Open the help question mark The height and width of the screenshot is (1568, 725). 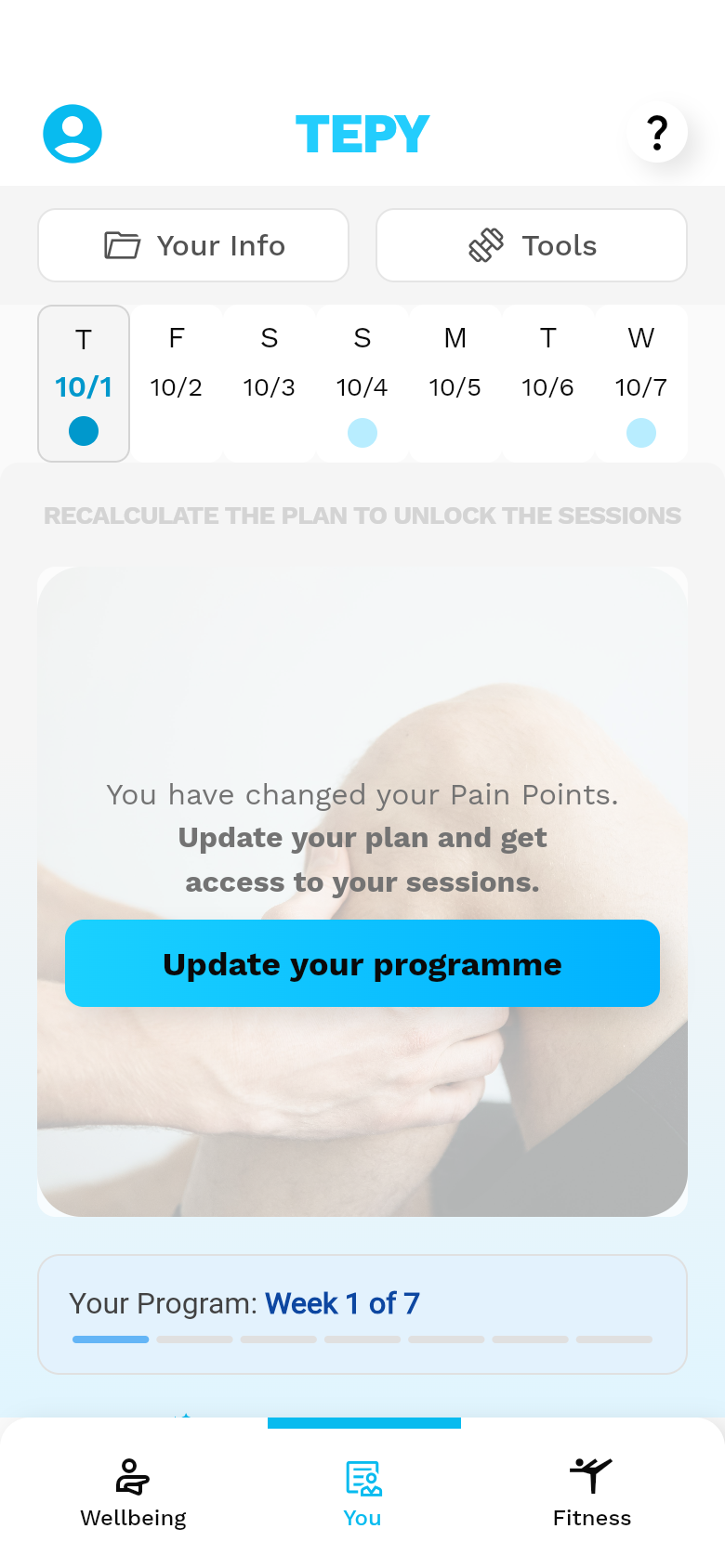(x=657, y=133)
